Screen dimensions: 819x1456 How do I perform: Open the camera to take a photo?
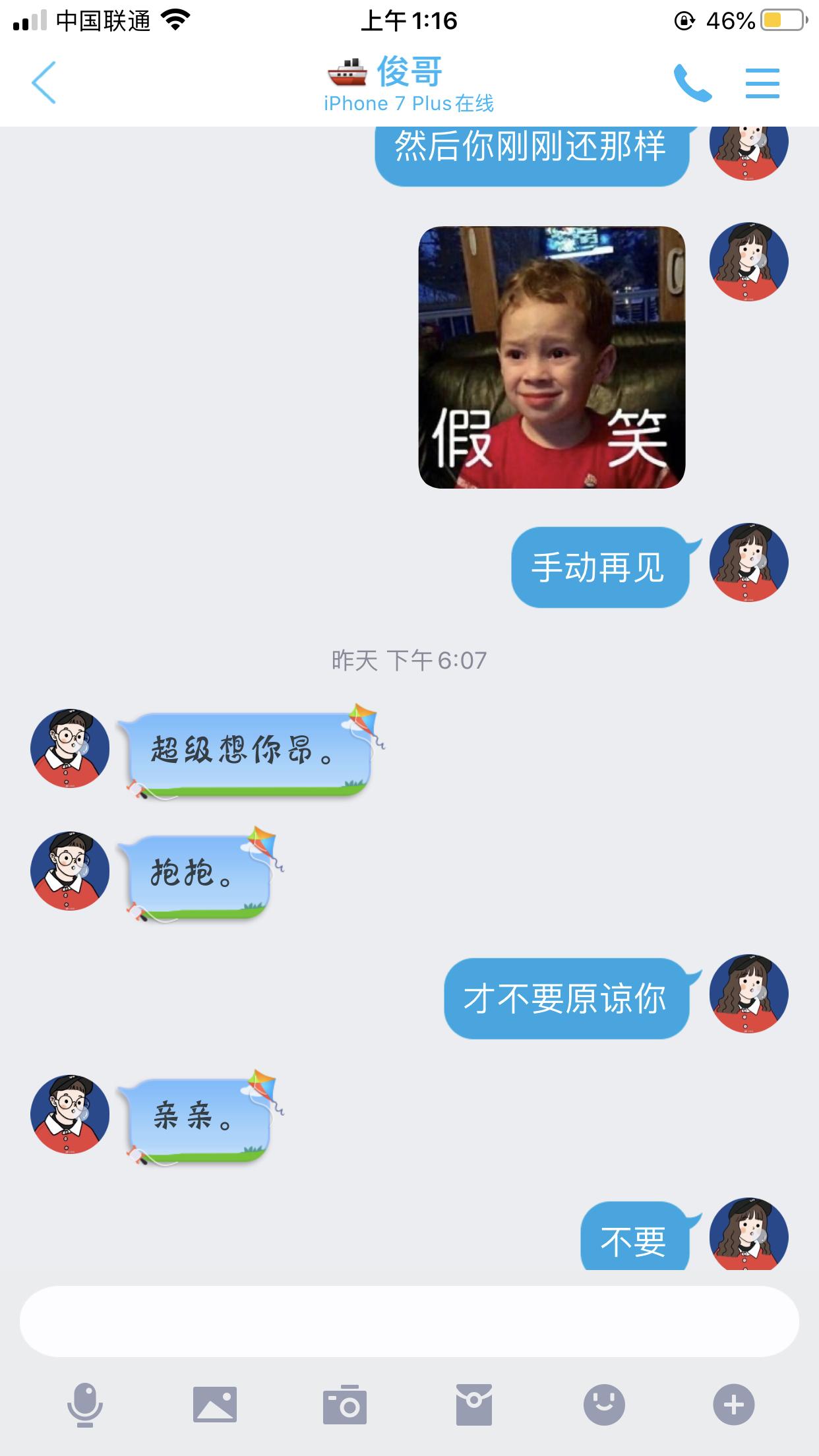click(x=344, y=1404)
